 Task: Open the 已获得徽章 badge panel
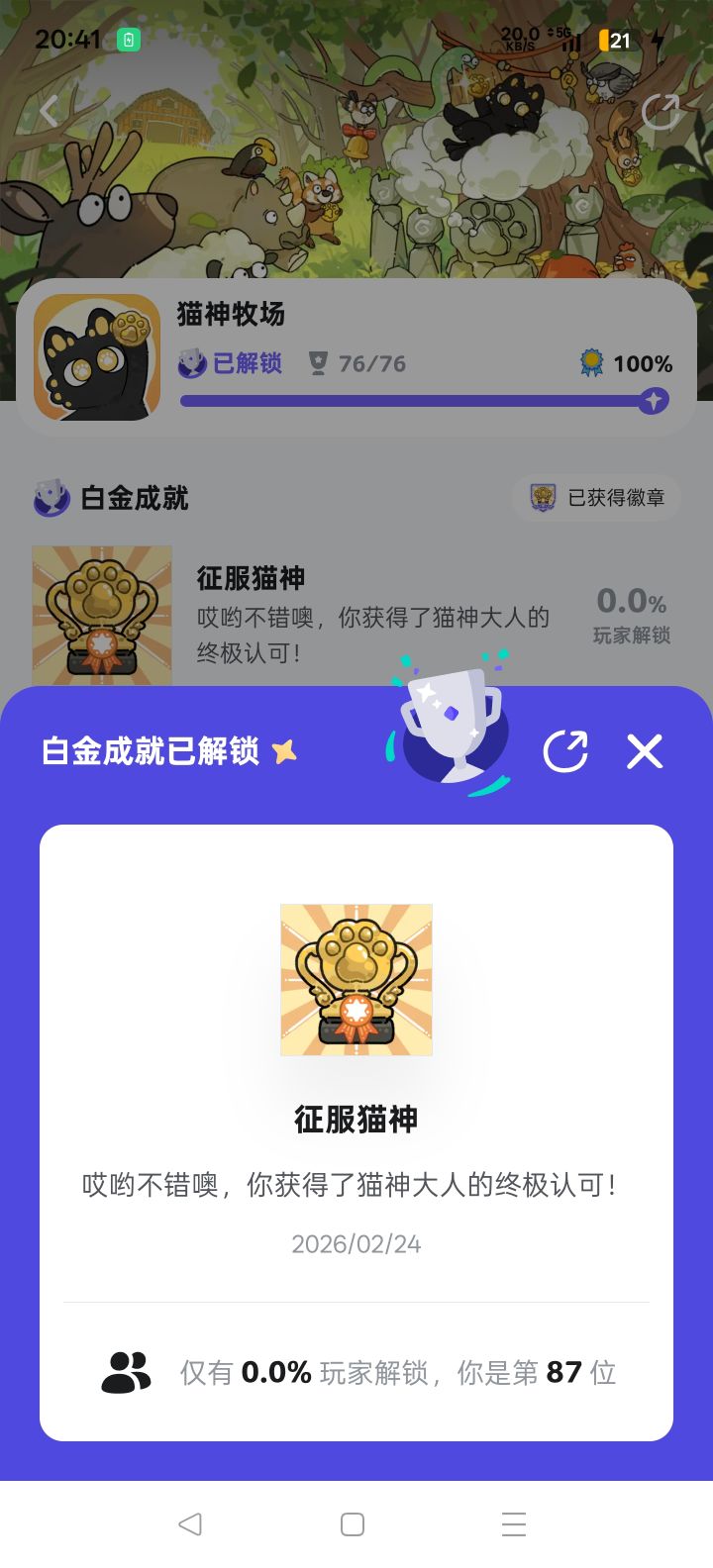pos(597,497)
